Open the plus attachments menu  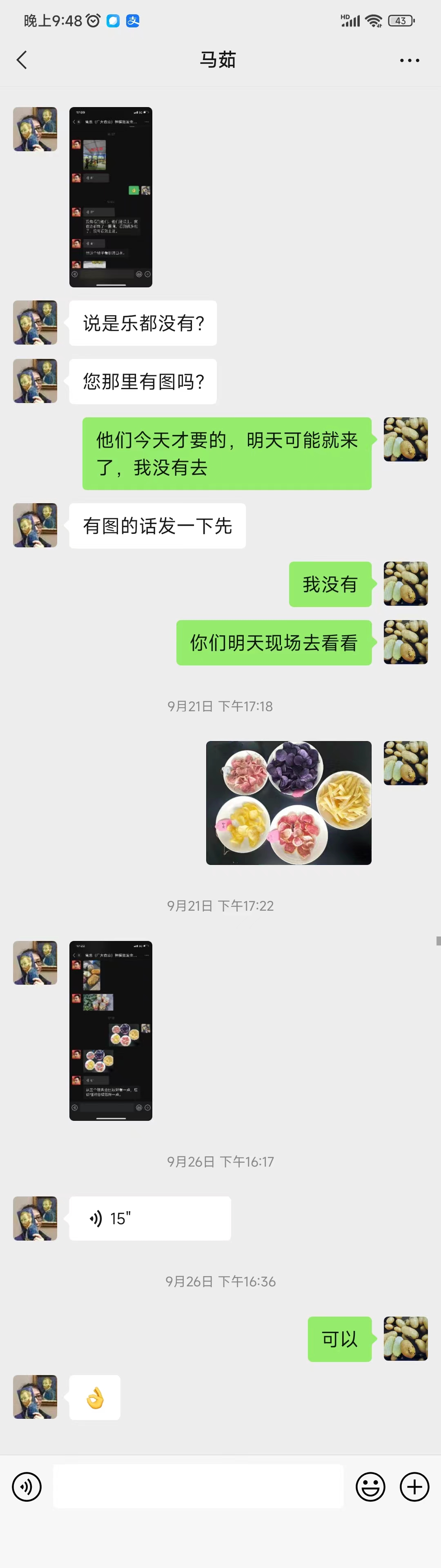click(x=414, y=1487)
